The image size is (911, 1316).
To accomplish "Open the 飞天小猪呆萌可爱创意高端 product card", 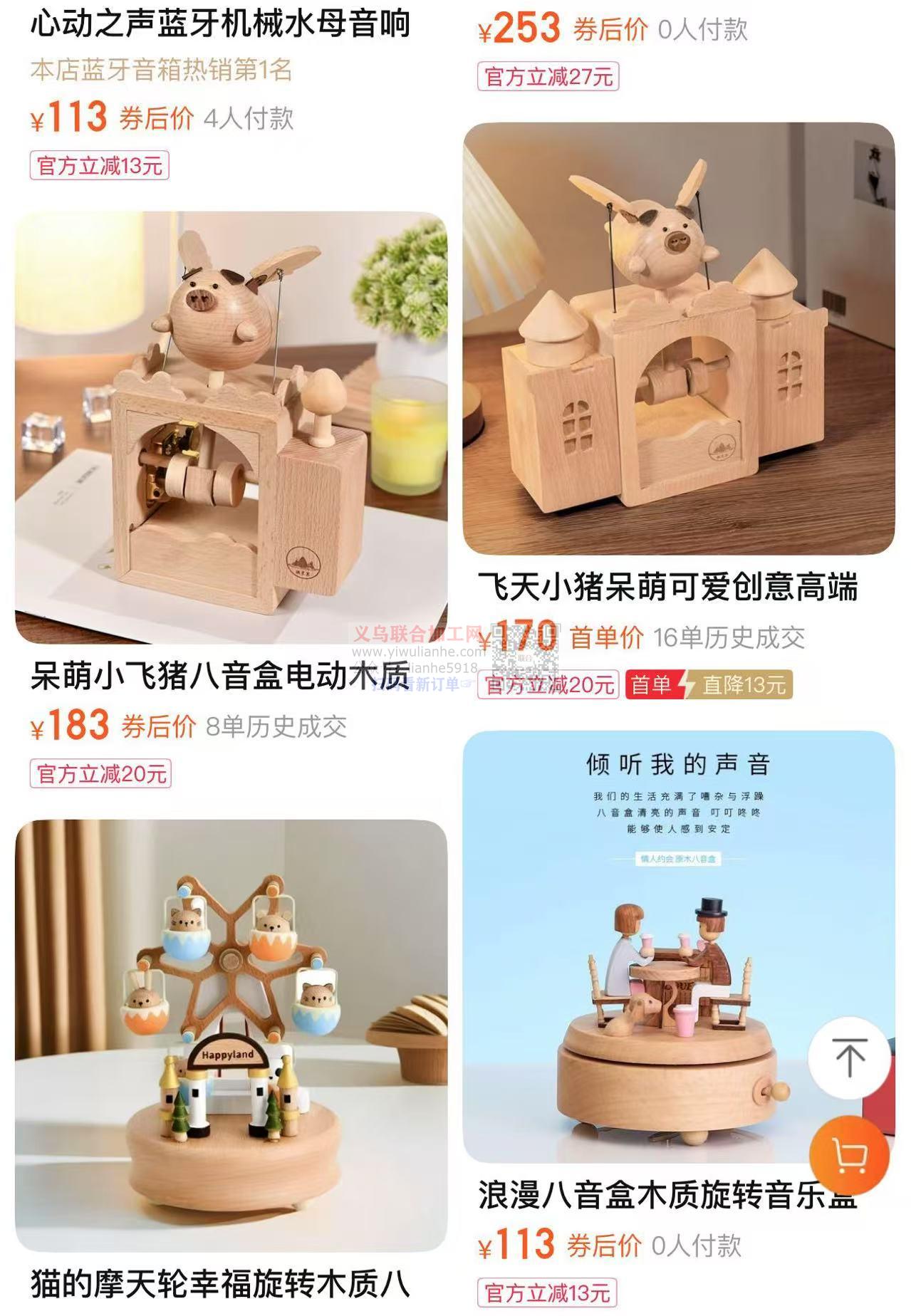I will [678, 339].
